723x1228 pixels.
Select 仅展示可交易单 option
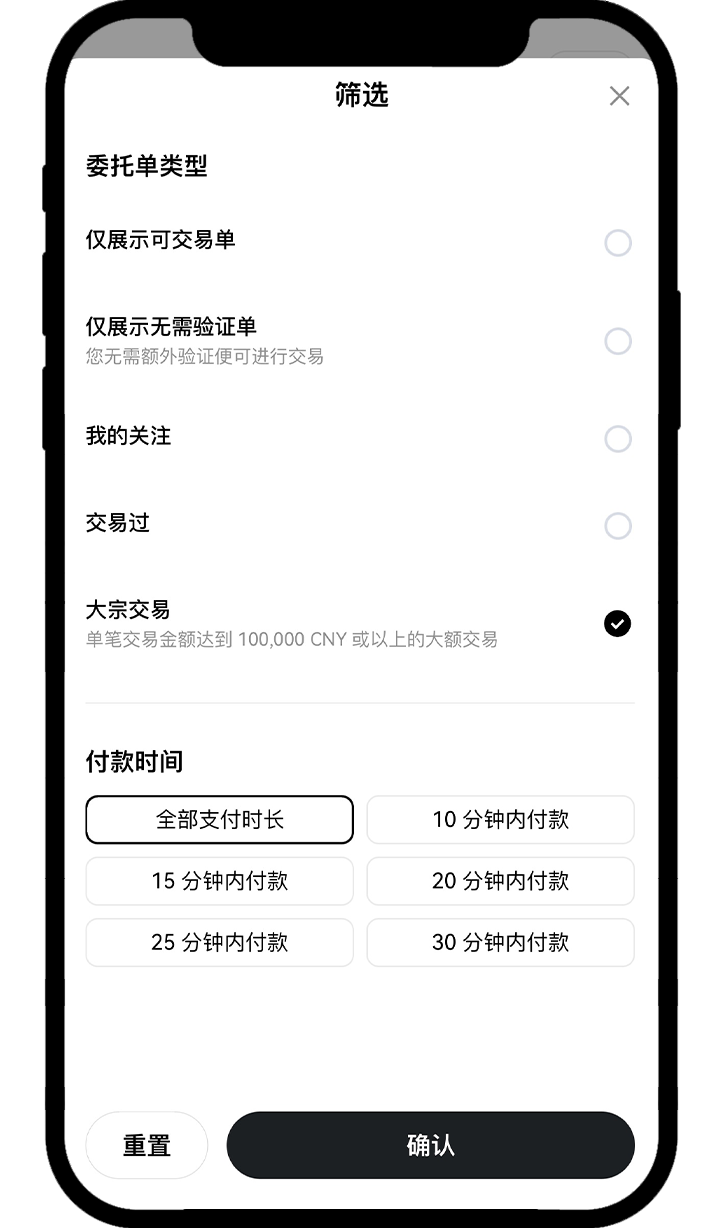tap(617, 243)
